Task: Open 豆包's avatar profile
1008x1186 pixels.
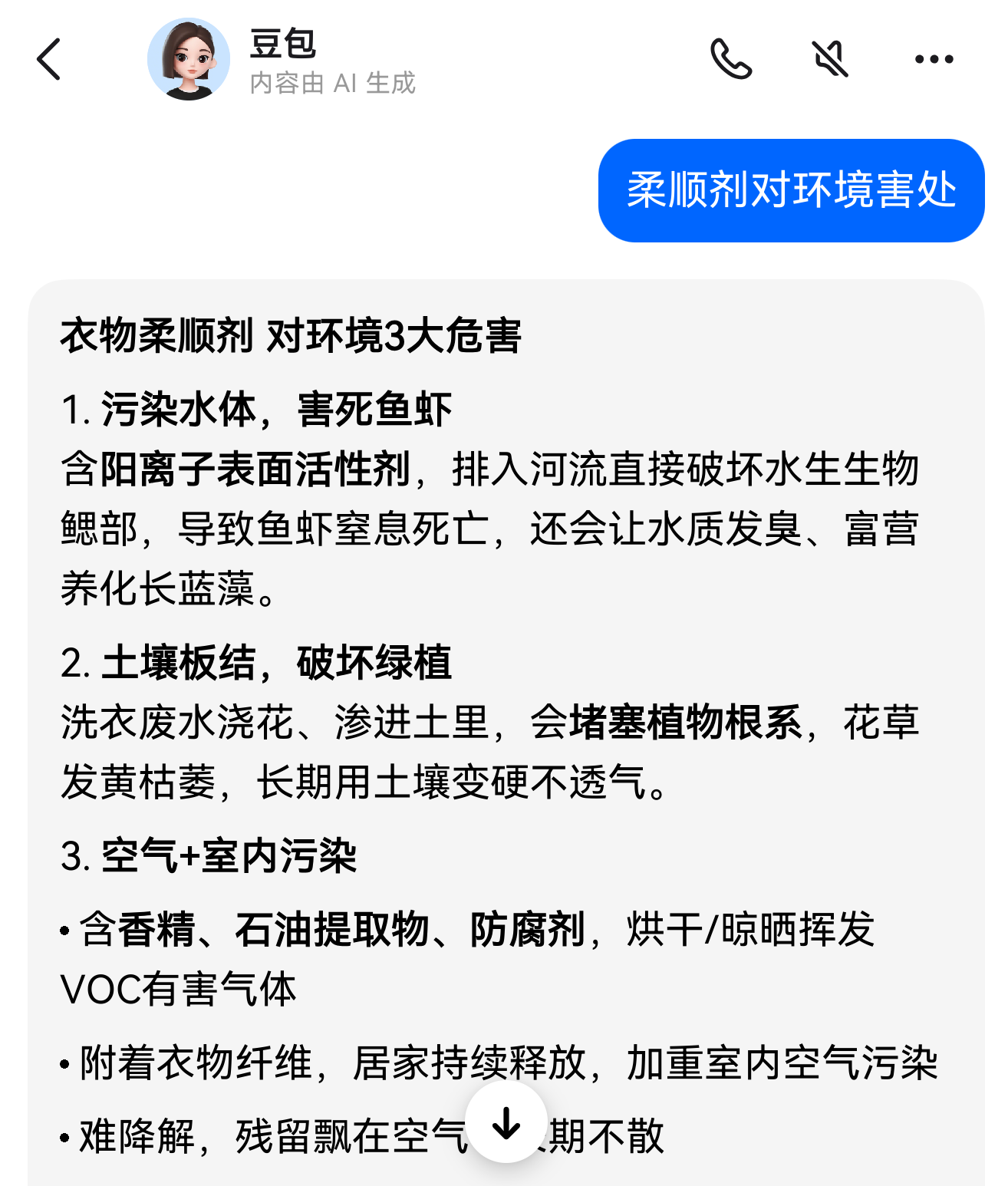Action: pyautogui.click(x=189, y=59)
